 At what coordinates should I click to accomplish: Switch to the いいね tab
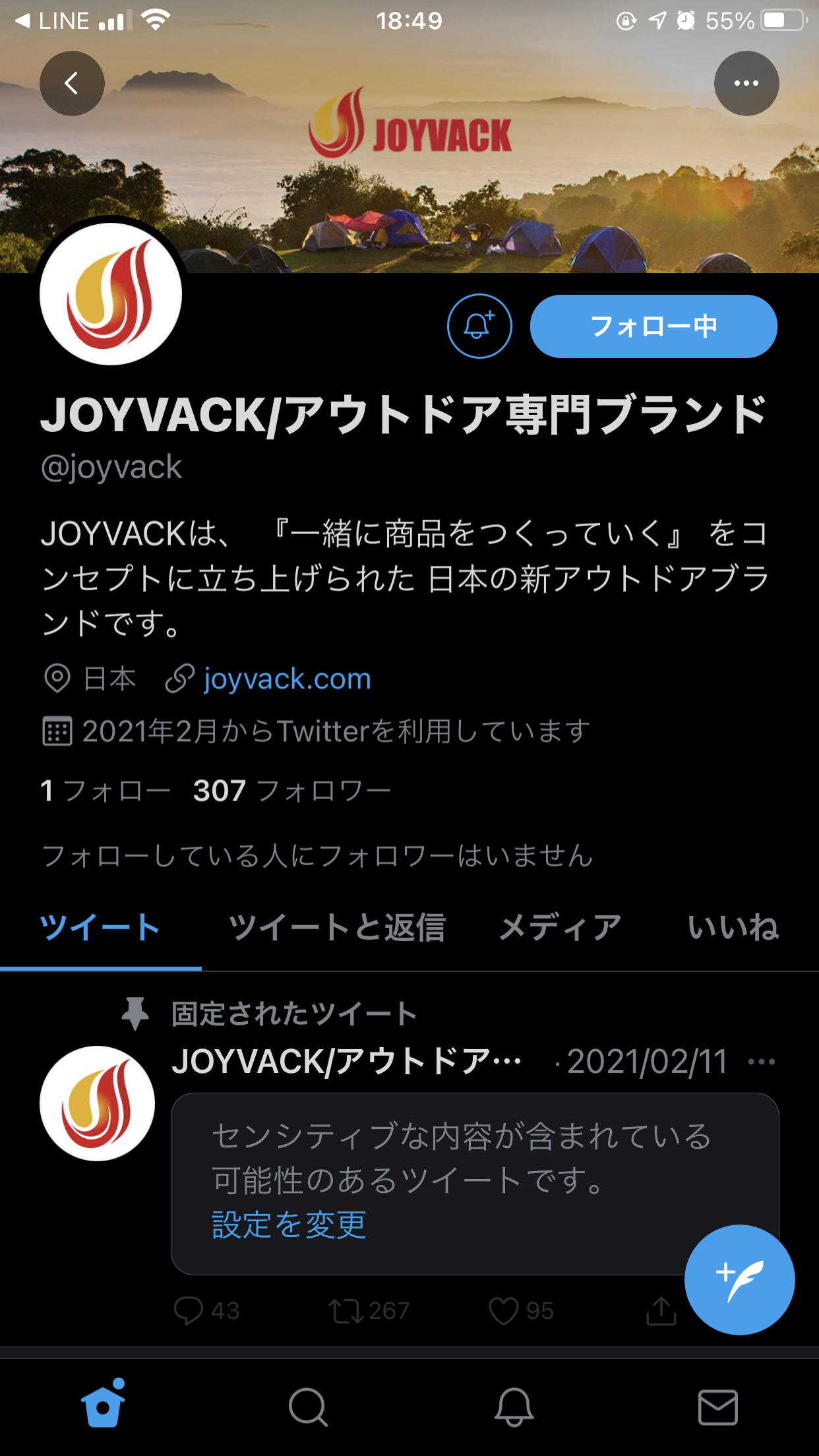[x=733, y=927]
